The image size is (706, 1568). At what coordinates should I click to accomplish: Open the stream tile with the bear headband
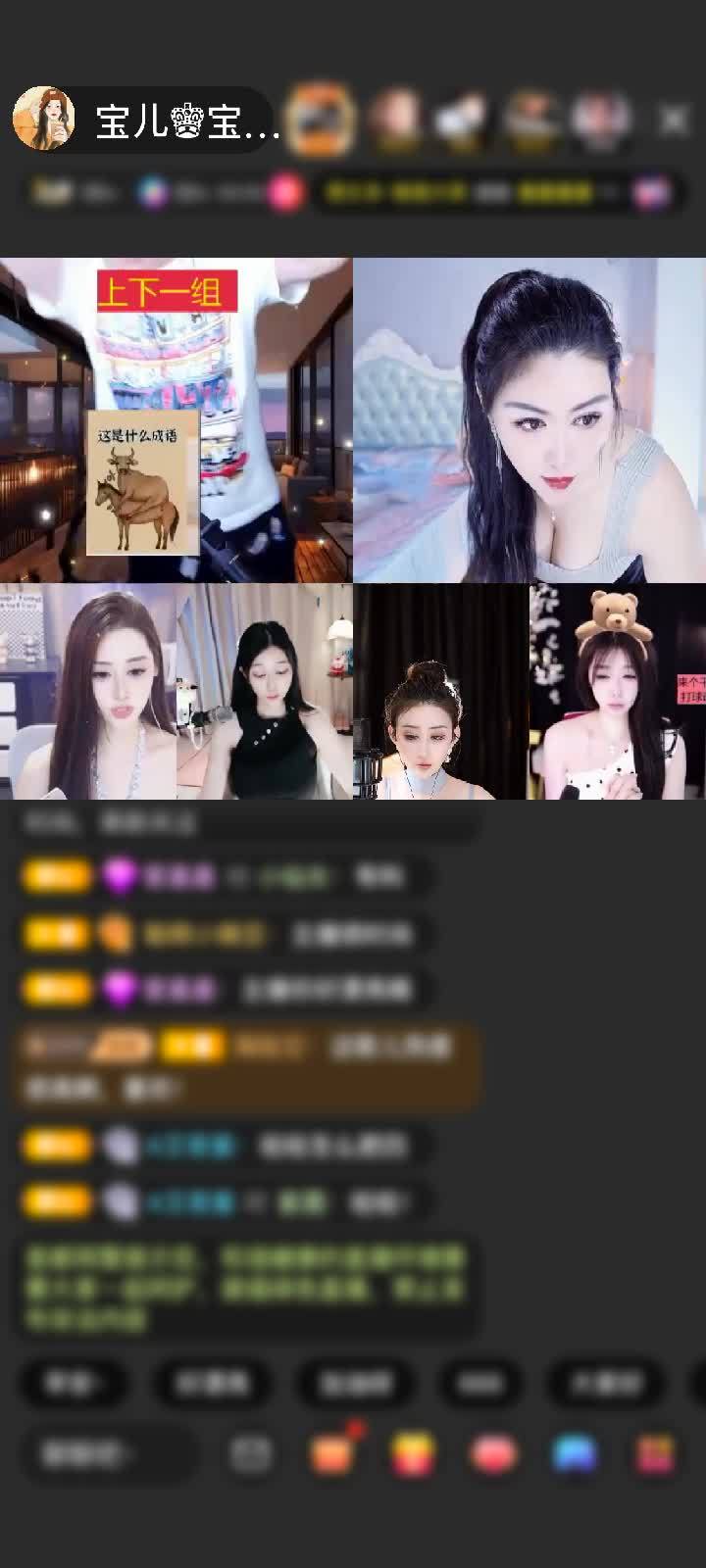click(618, 692)
